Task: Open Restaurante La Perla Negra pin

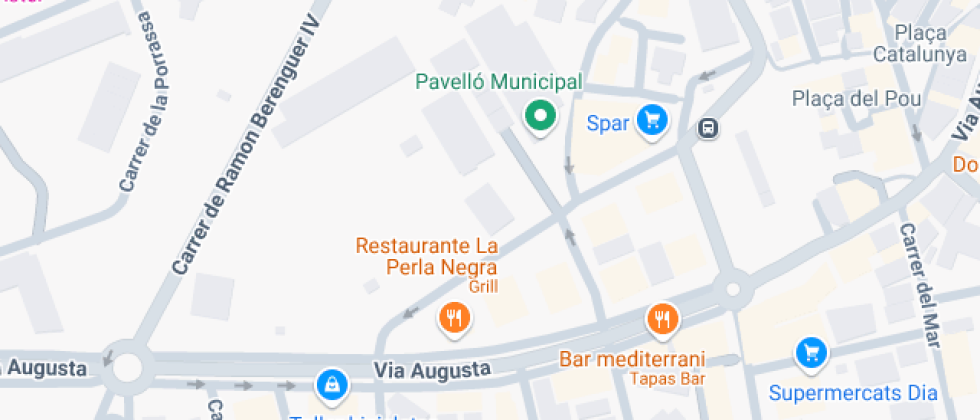Action: click(455, 318)
